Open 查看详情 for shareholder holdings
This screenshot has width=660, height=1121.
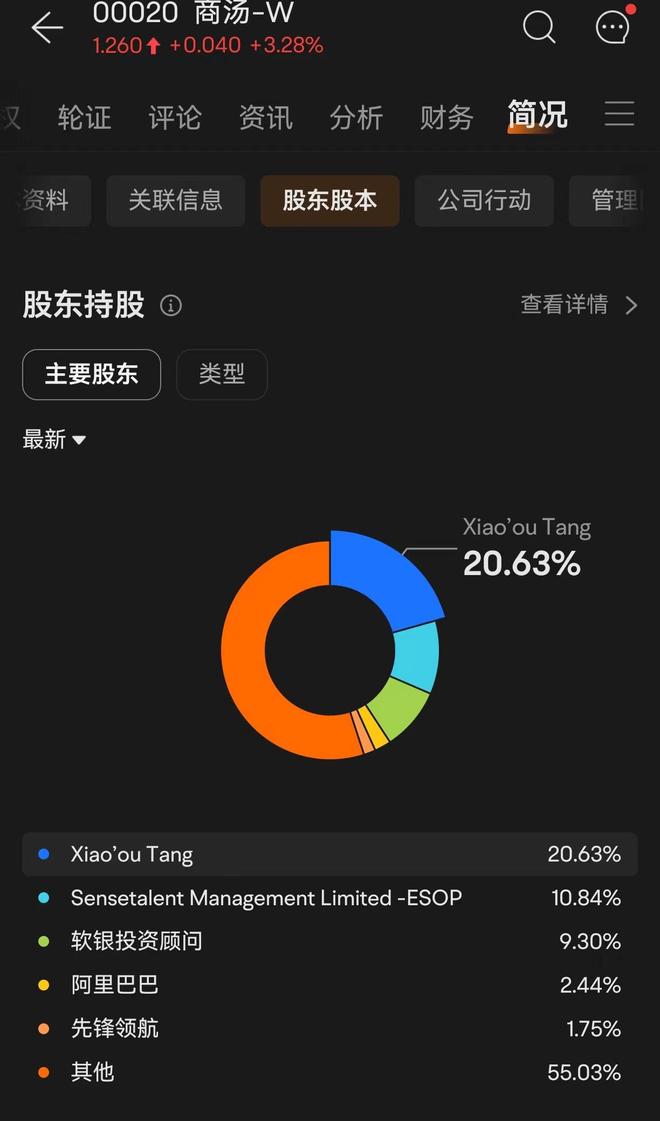tap(579, 305)
